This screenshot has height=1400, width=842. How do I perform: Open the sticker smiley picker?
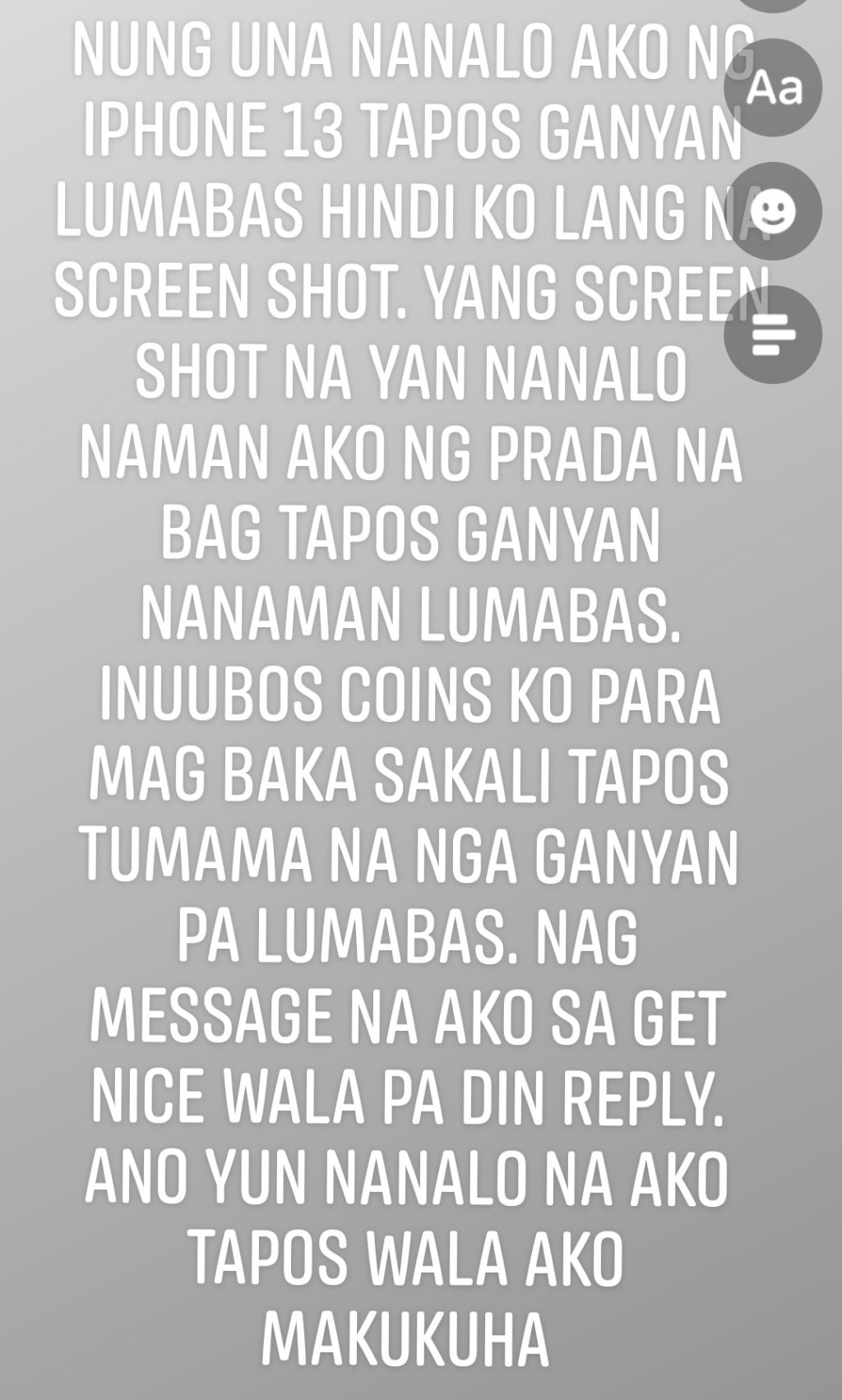click(x=773, y=211)
